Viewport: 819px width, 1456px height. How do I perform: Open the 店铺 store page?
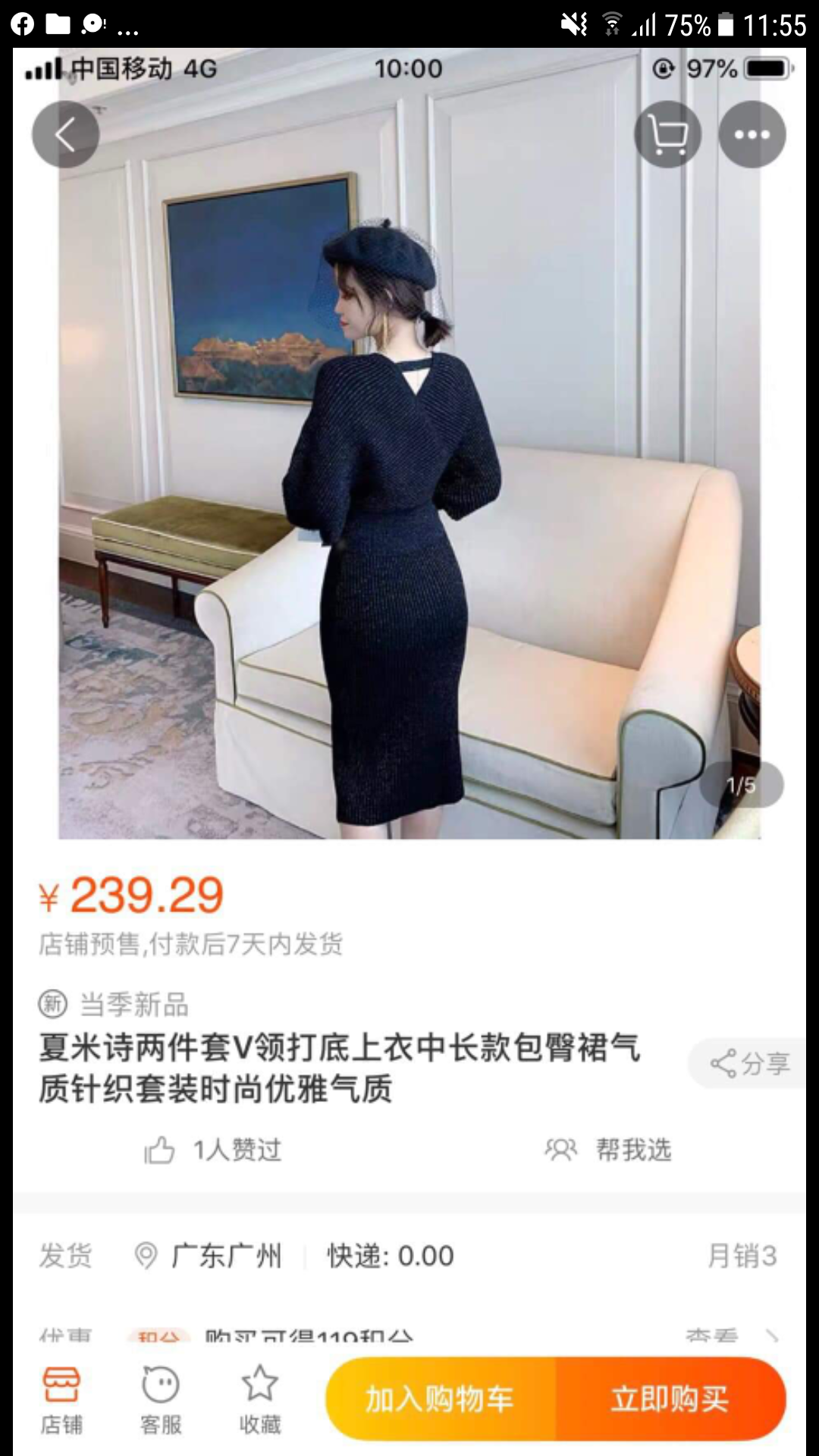(x=61, y=1400)
